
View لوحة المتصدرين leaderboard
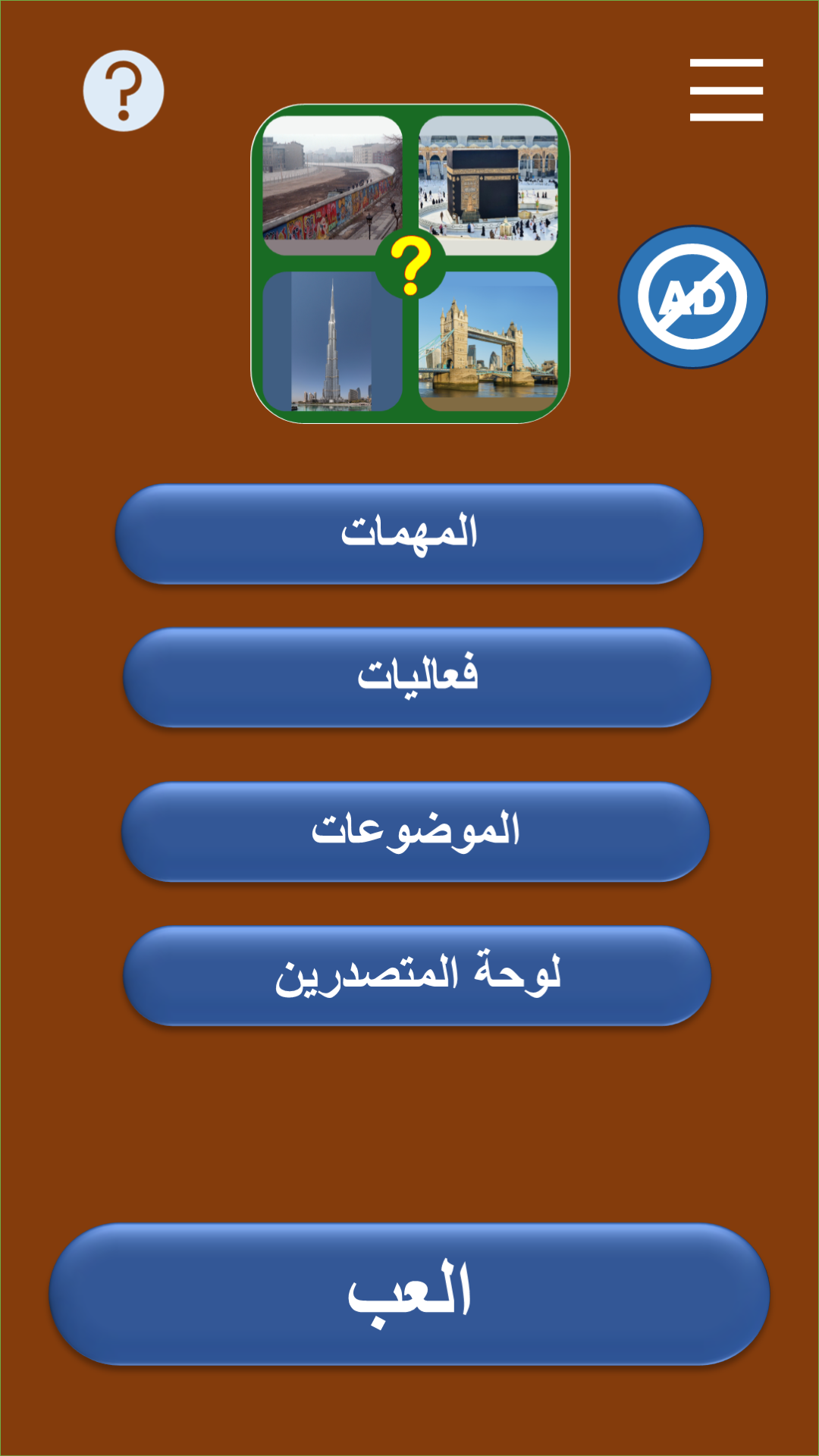coord(417,975)
